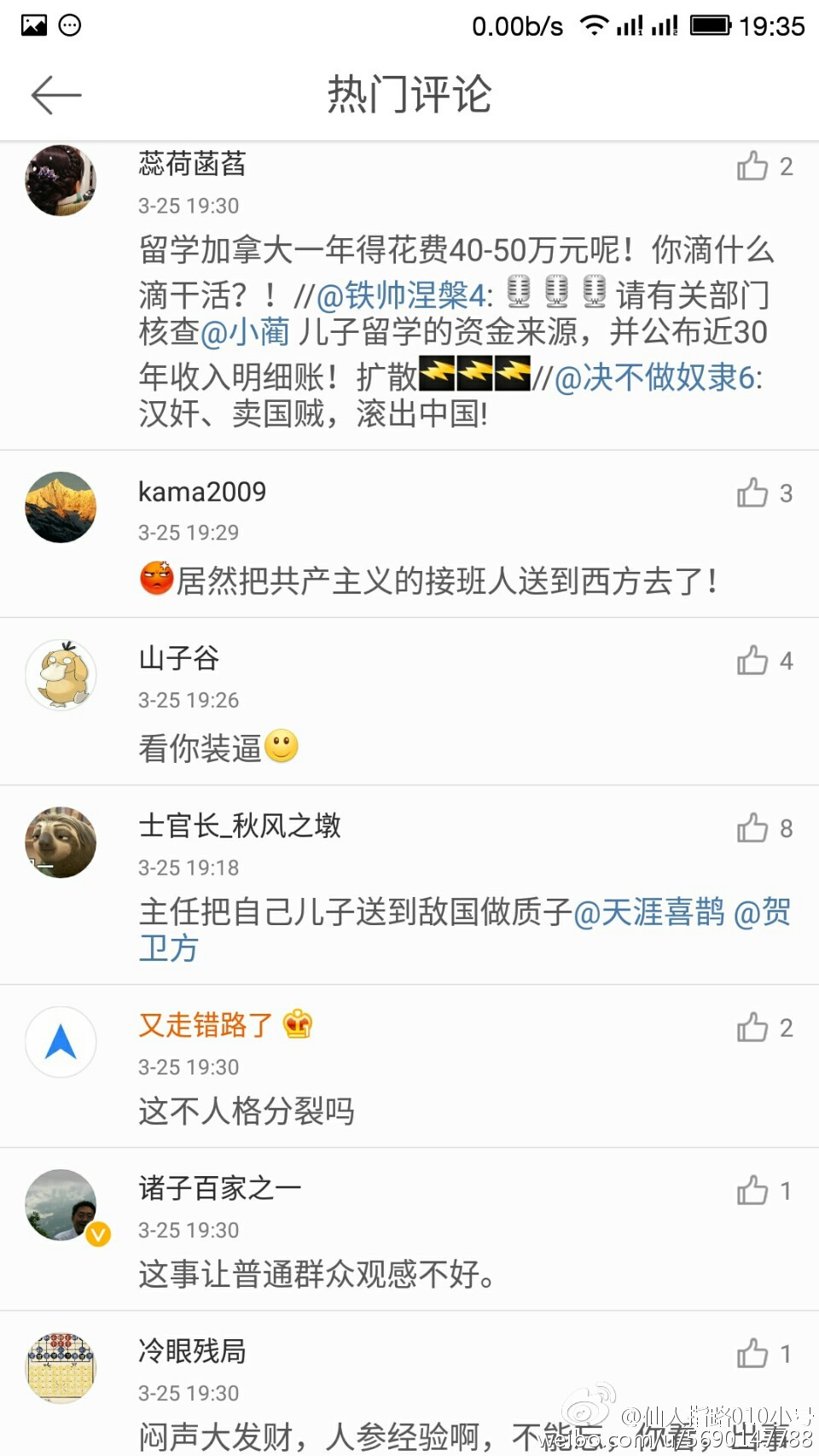Go back from 热门评论
Viewport: 819px width, 1456px height.
56,95
